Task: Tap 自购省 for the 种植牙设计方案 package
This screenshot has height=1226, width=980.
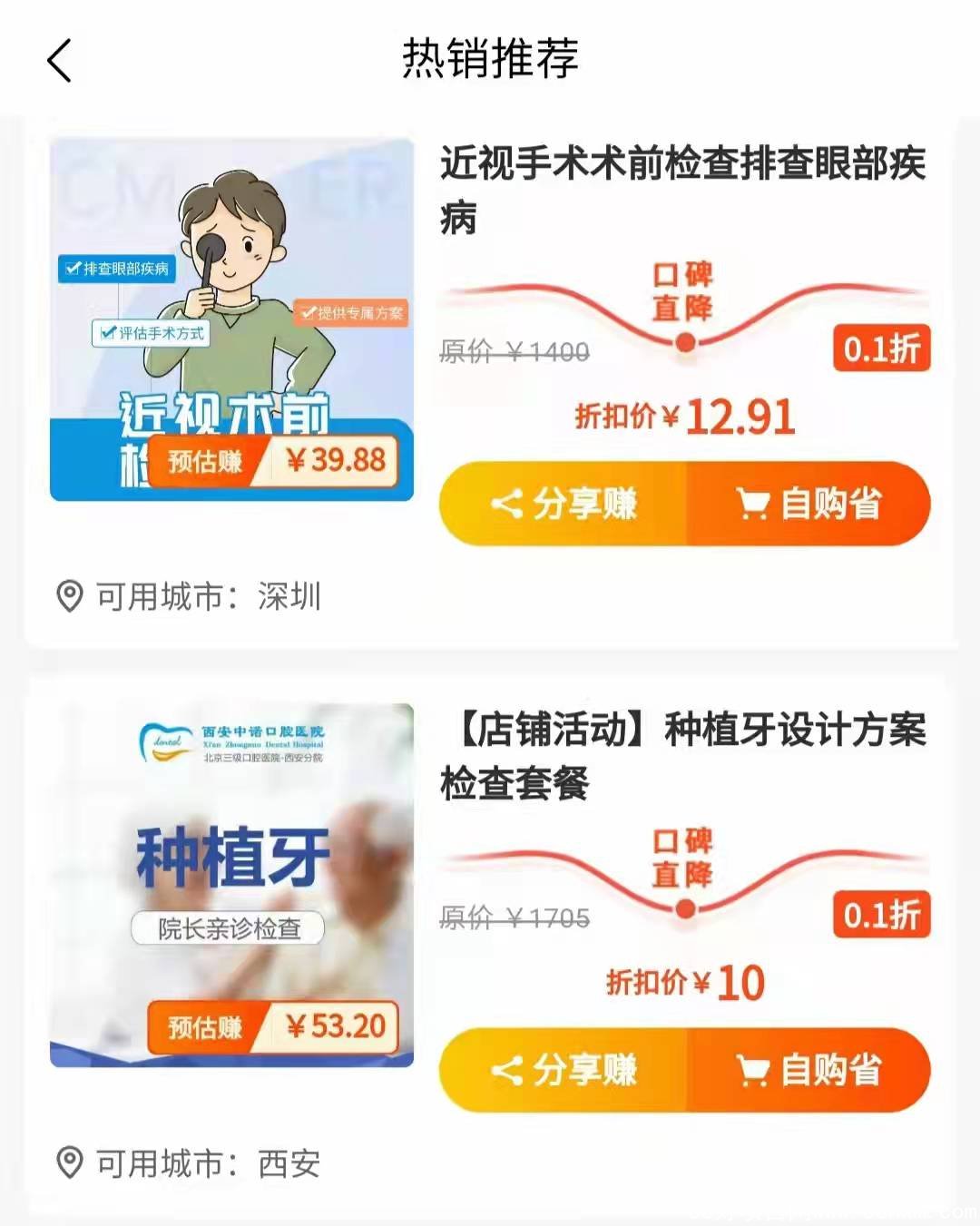Action: pos(808,1070)
